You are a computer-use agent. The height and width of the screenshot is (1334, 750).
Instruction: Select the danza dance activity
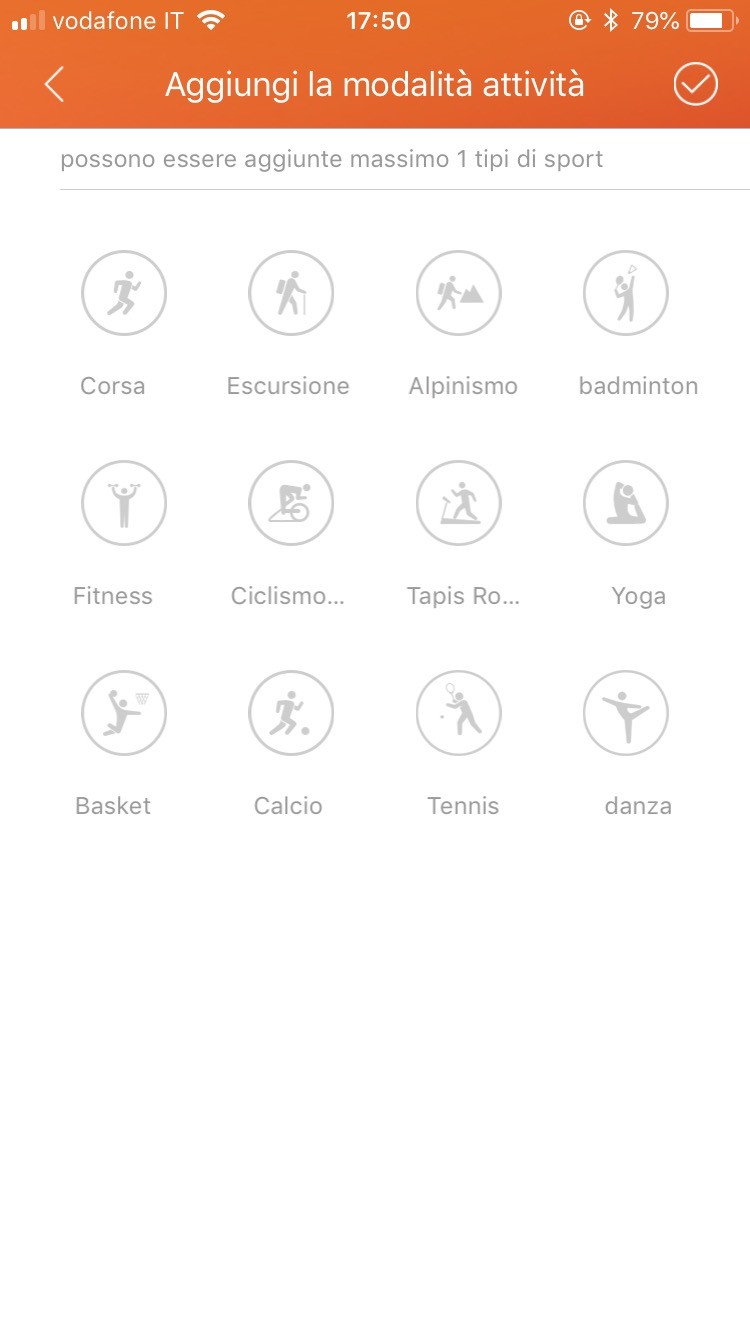coord(625,713)
